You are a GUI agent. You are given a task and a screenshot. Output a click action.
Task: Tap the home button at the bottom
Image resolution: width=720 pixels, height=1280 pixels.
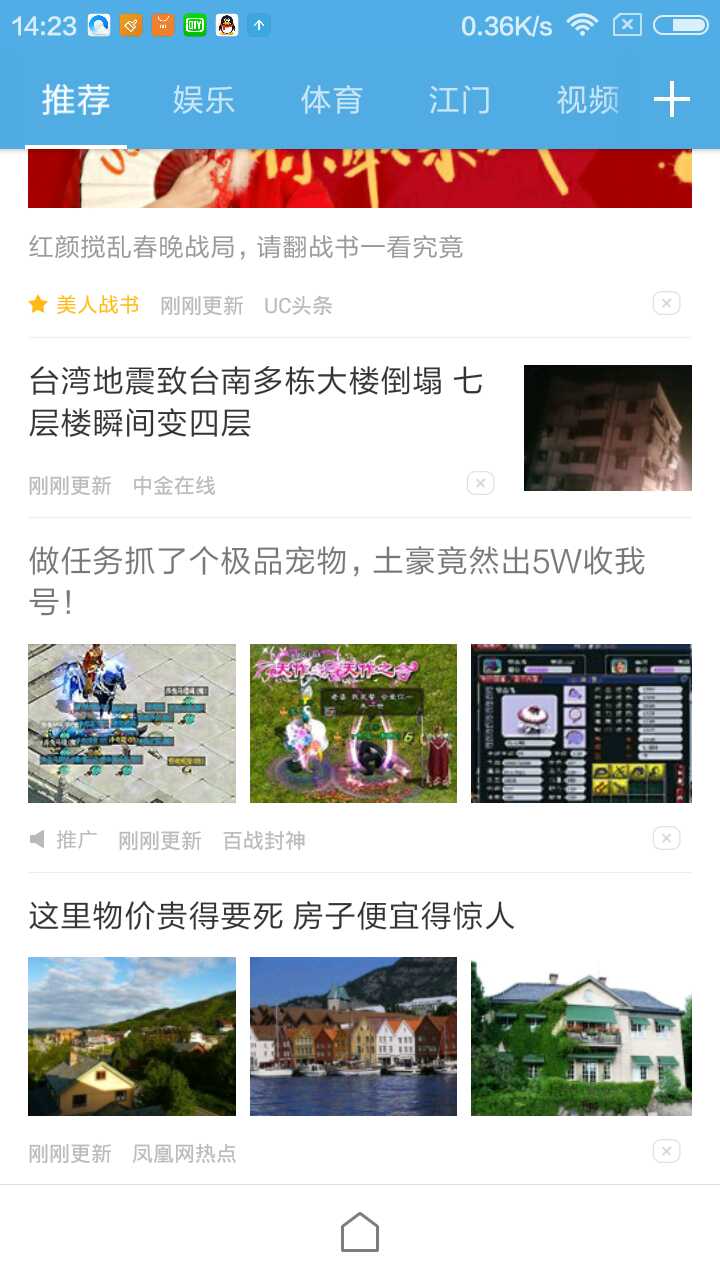[x=360, y=1232]
